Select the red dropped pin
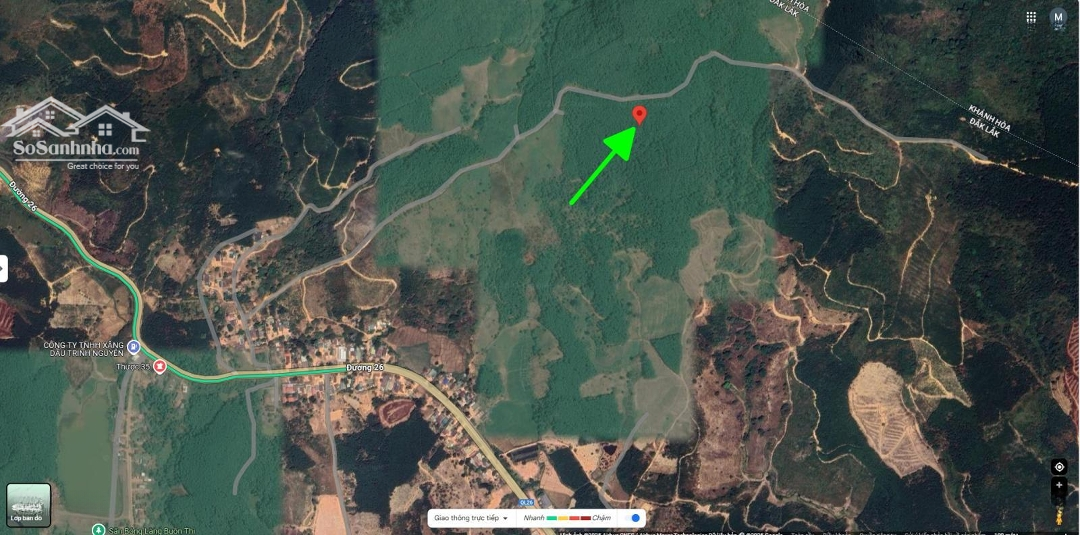This screenshot has height=535, width=1080. pos(640,115)
